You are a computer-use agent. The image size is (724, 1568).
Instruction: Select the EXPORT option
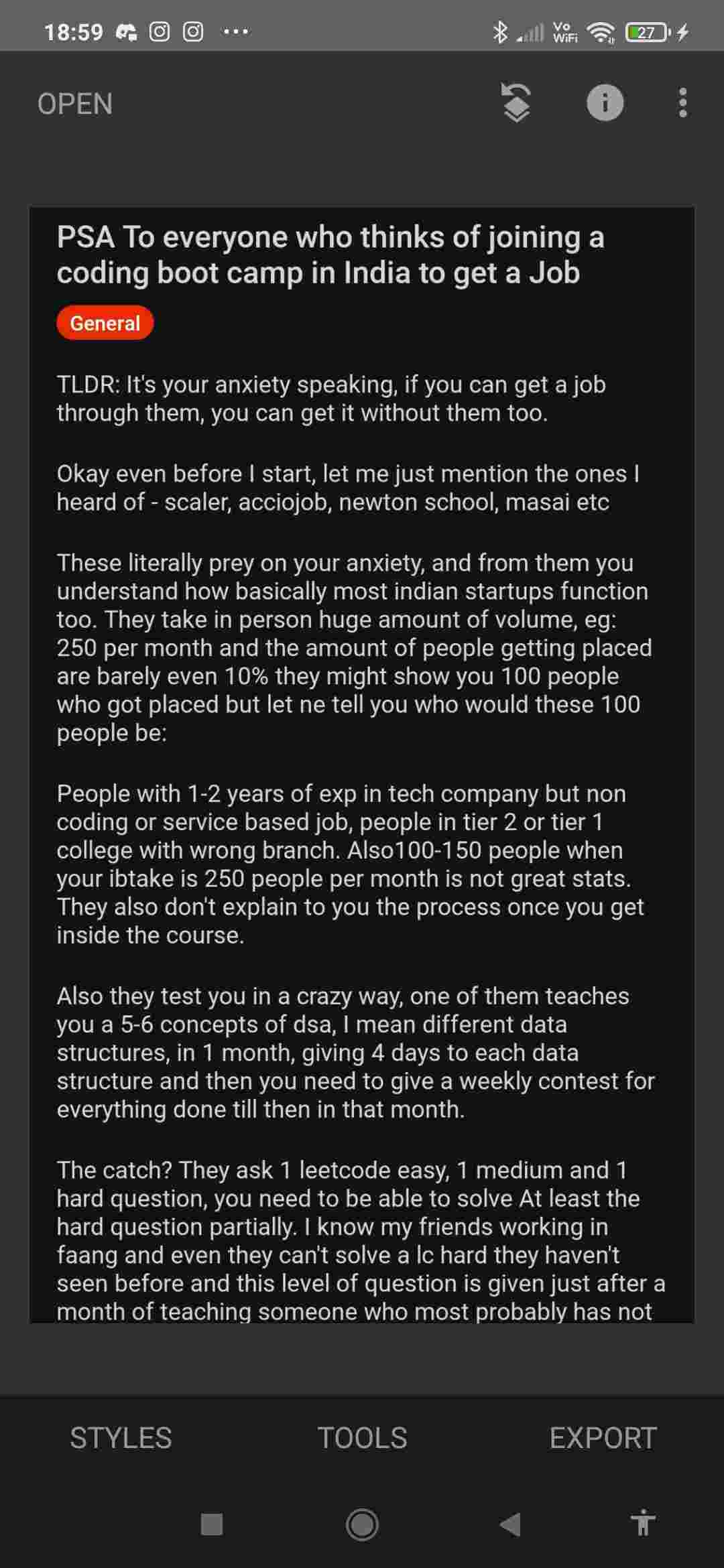coord(603,1438)
